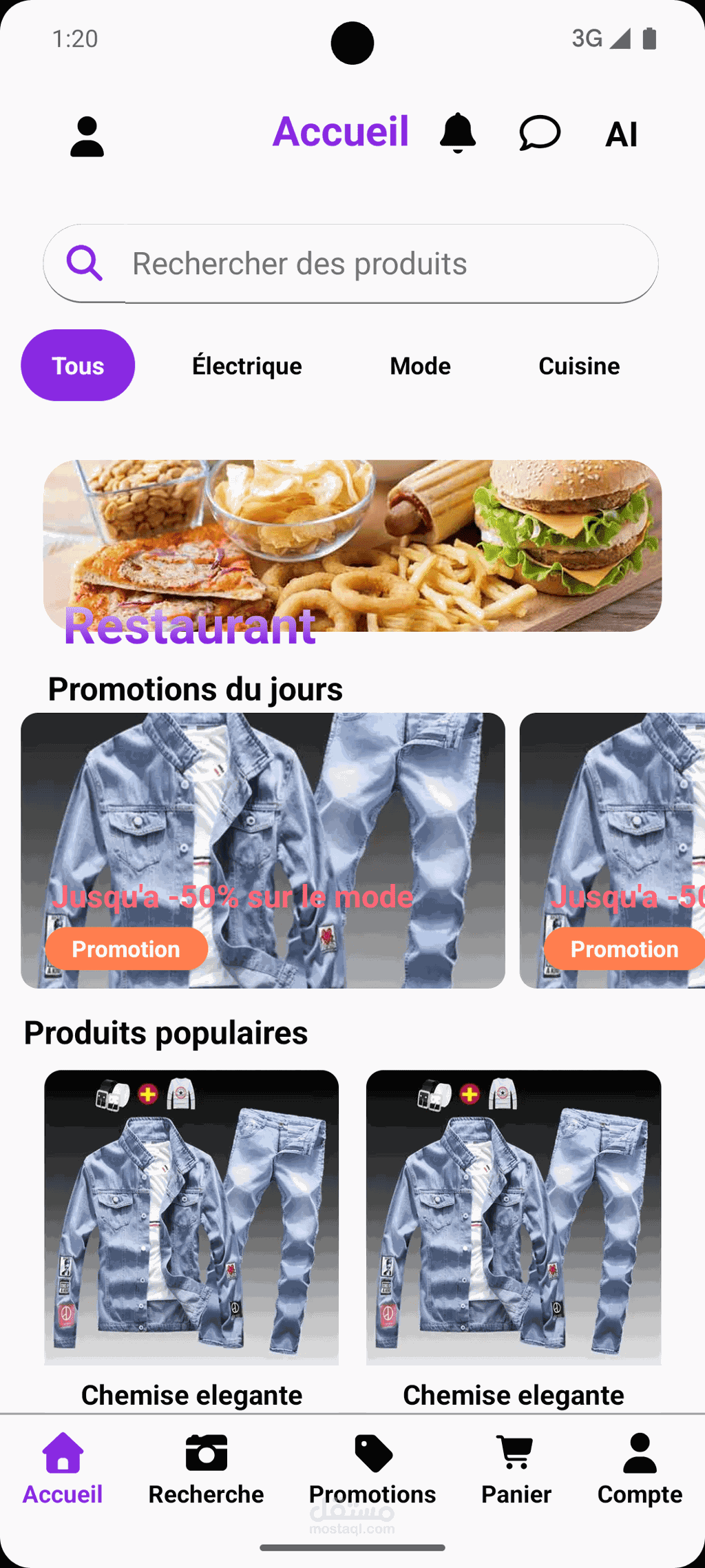705x1568 pixels.
Task: Select the Électrique category filter
Action: [x=246, y=366]
